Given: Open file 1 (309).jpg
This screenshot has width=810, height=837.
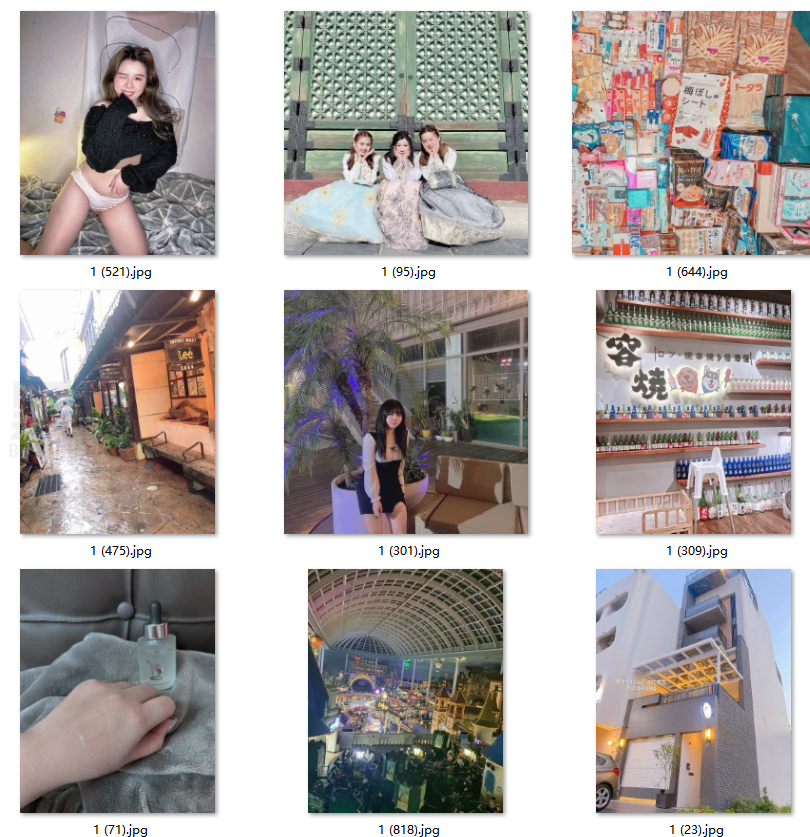Looking at the screenshot, I should click(x=694, y=412).
